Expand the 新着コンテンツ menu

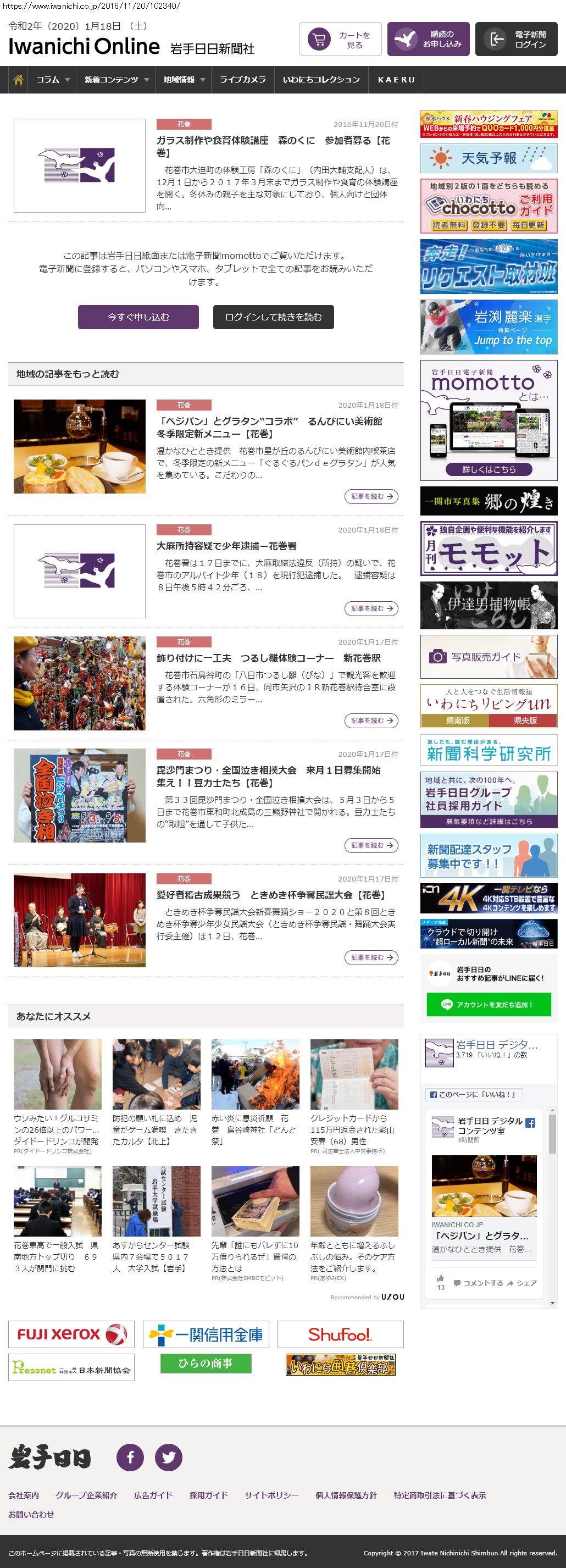[x=116, y=80]
